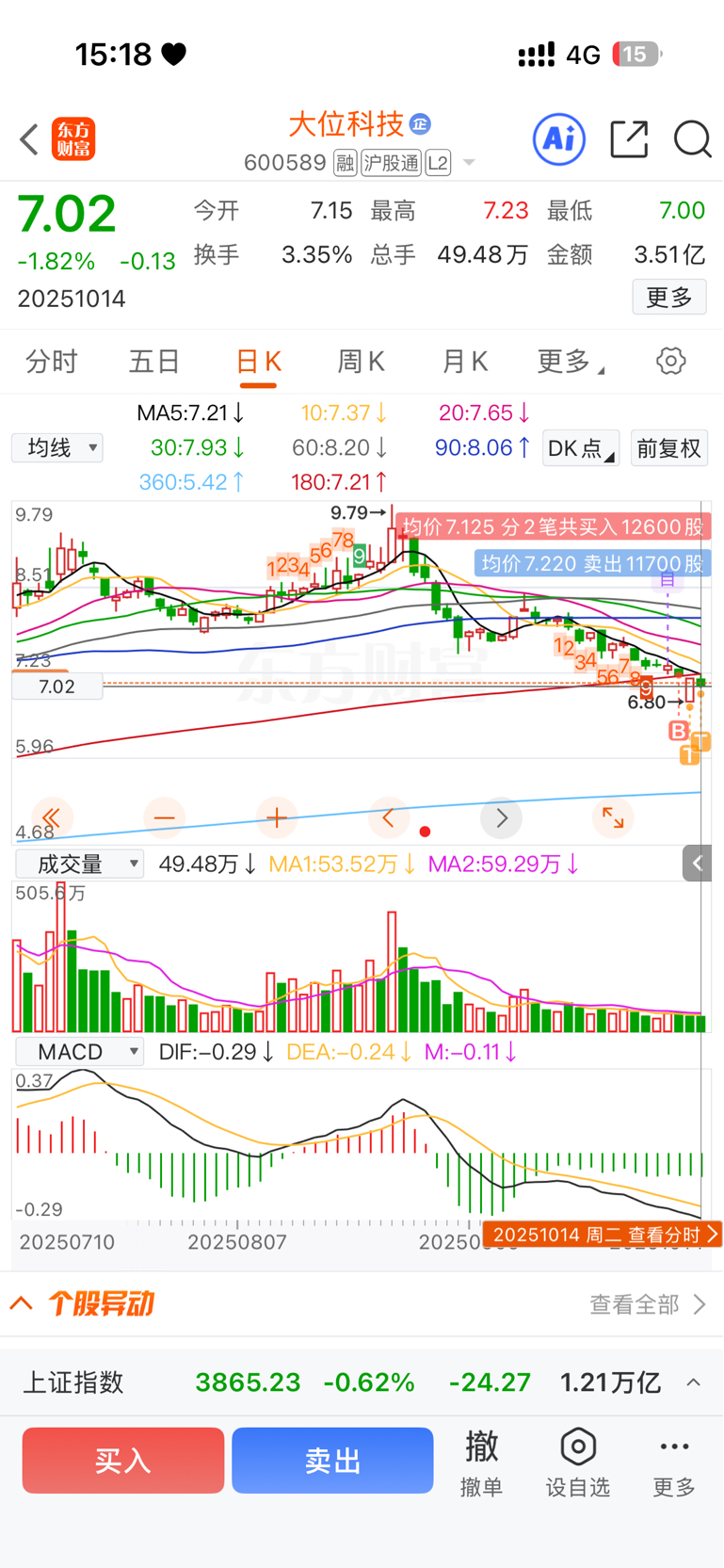
Task: Select the 周K chart tab
Action: (x=362, y=362)
